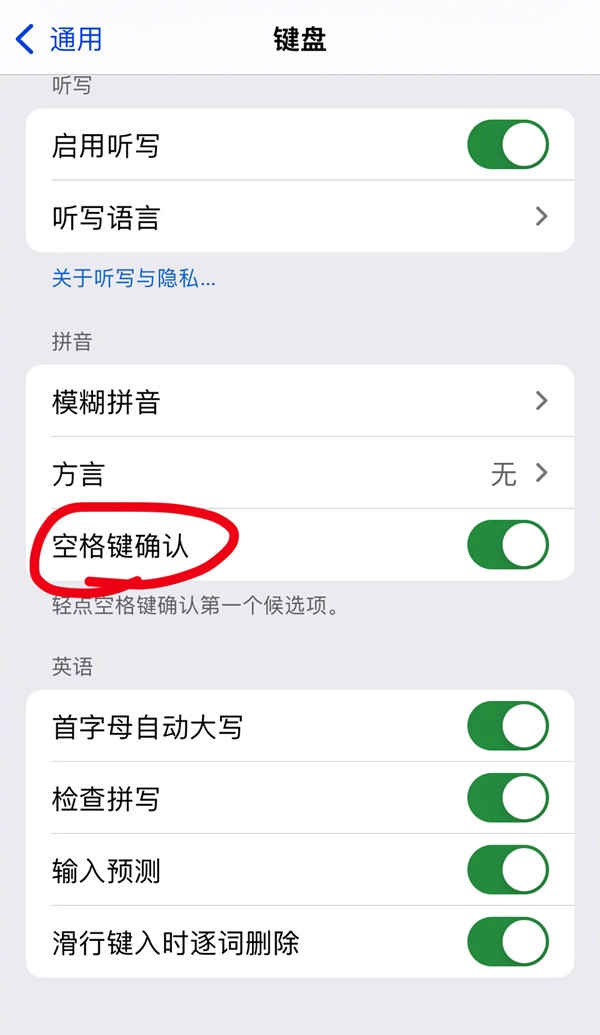Turn off the 启用听写 switch
The height and width of the screenshot is (1035, 600).
tap(507, 145)
